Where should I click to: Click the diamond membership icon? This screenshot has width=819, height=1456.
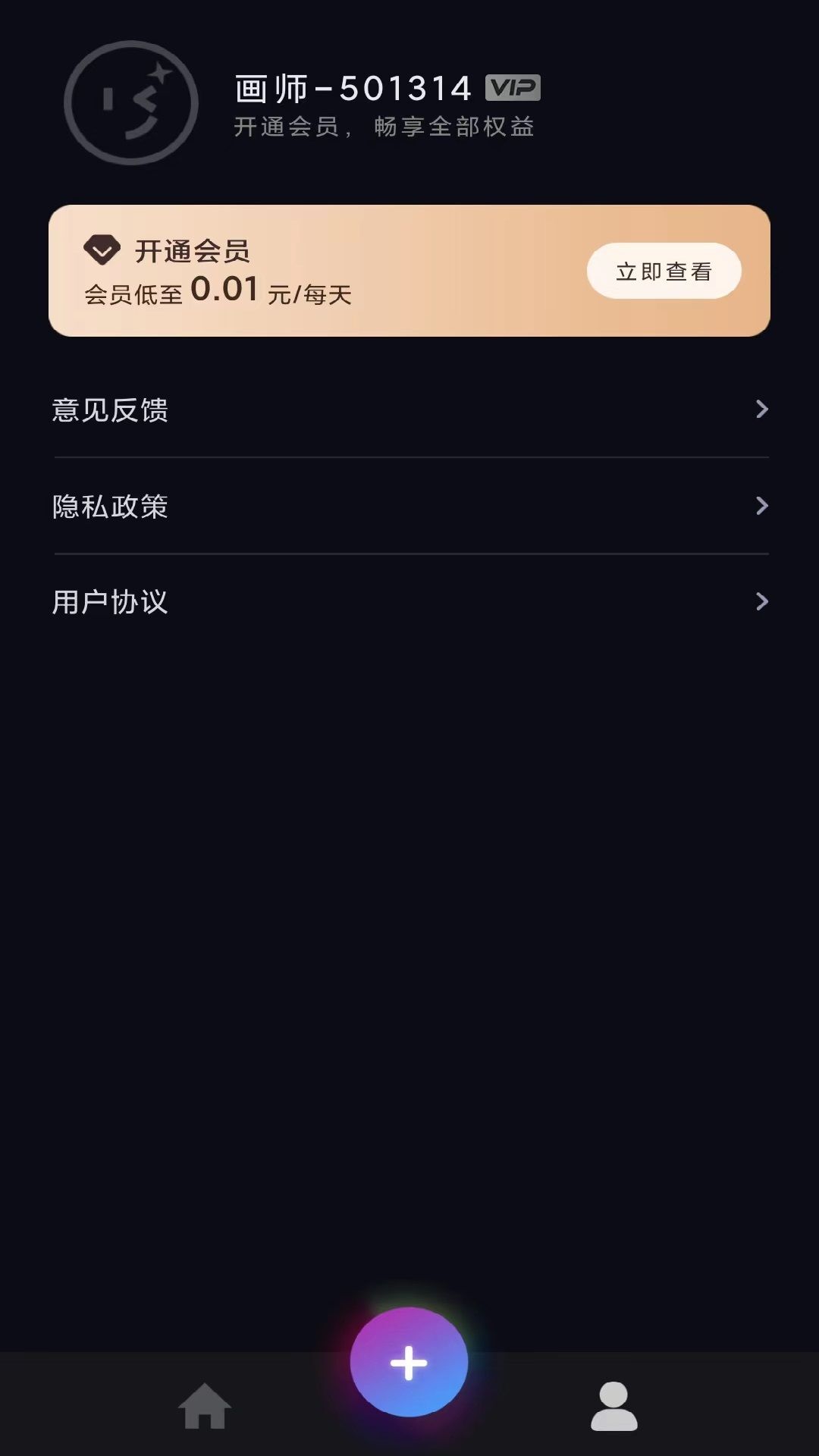[x=103, y=249]
